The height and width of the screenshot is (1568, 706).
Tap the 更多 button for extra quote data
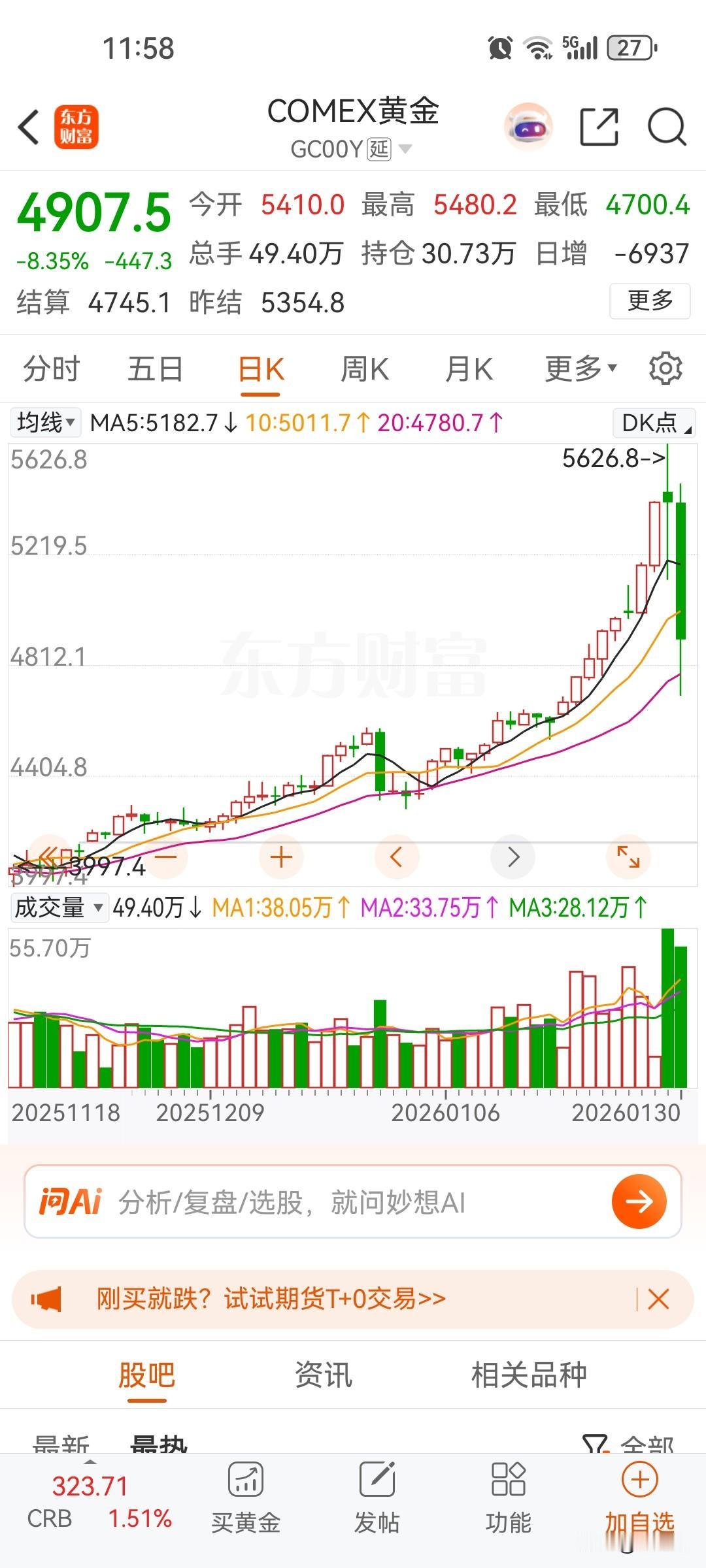pos(650,301)
